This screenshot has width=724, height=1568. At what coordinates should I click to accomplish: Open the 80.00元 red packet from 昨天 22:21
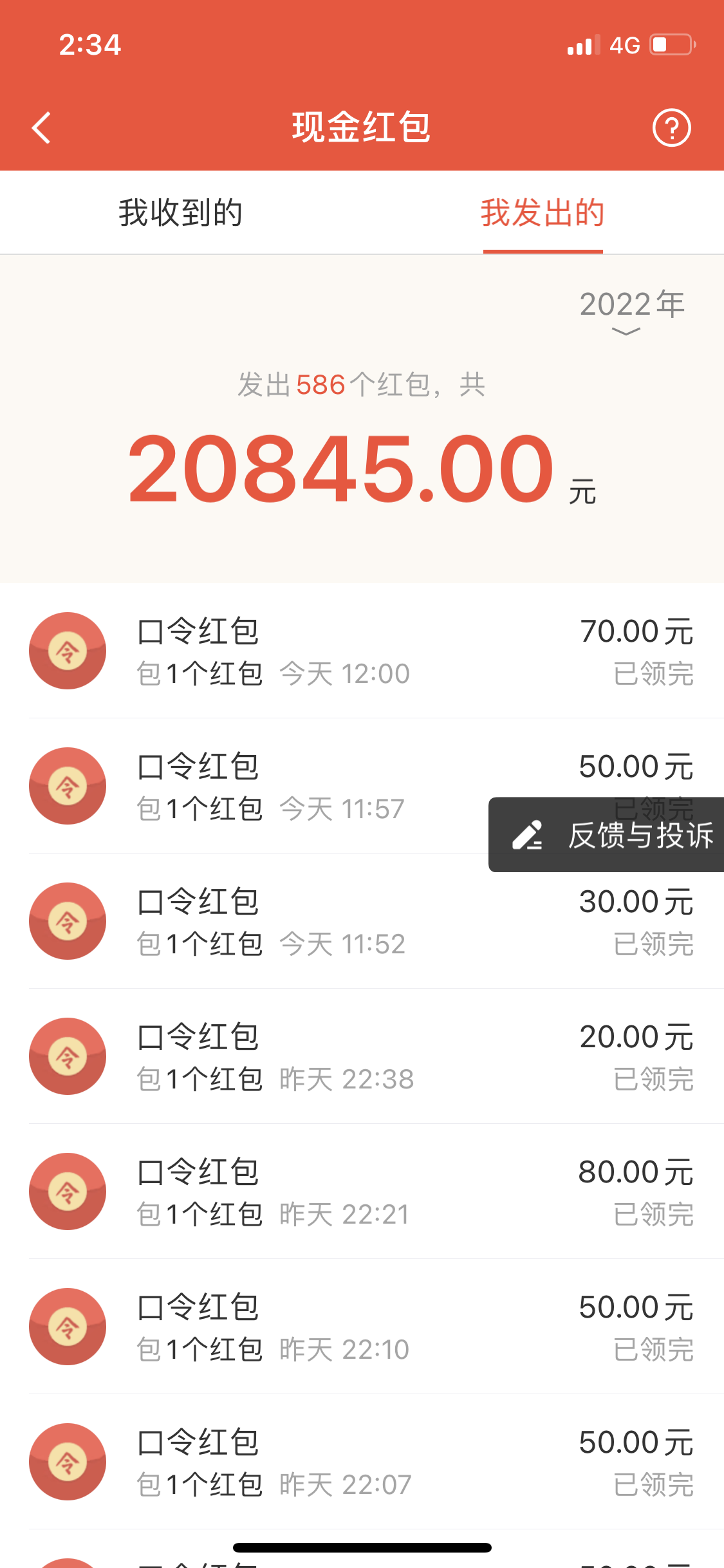(x=362, y=1191)
